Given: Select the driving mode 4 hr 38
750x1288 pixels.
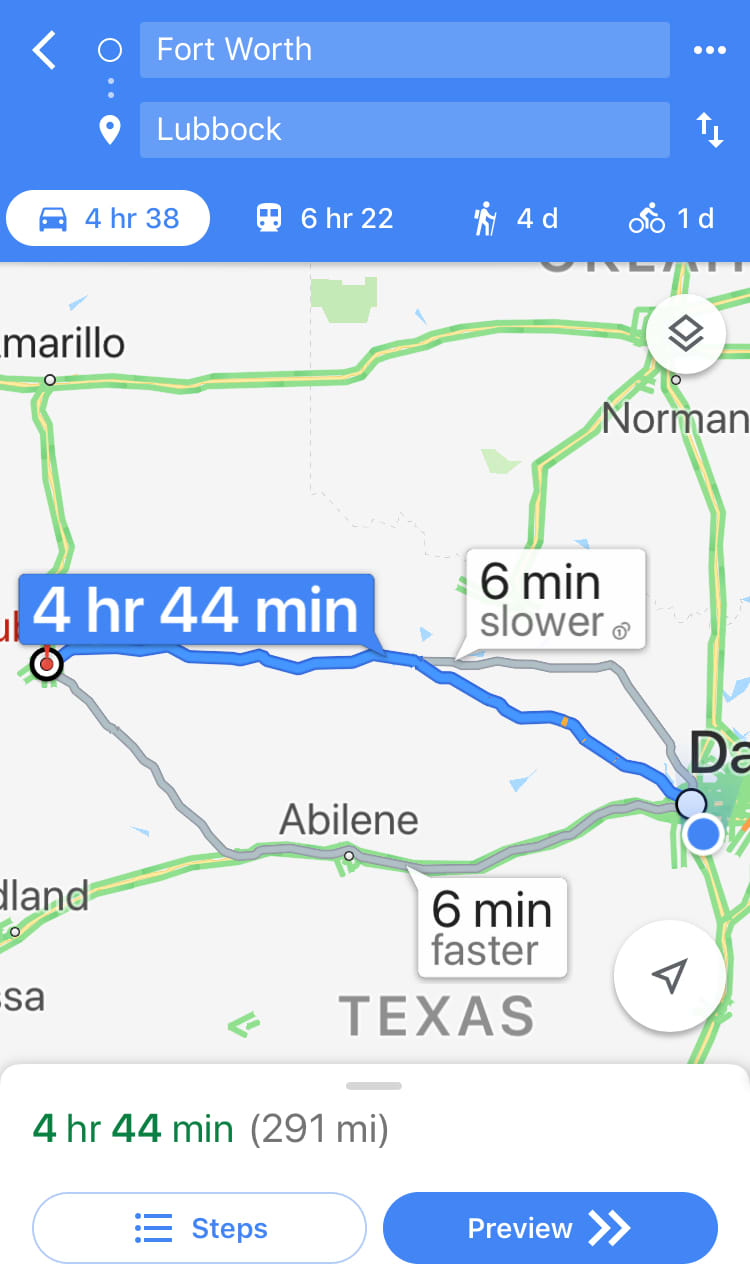Looking at the screenshot, I should pyautogui.click(x=108, y=218).
